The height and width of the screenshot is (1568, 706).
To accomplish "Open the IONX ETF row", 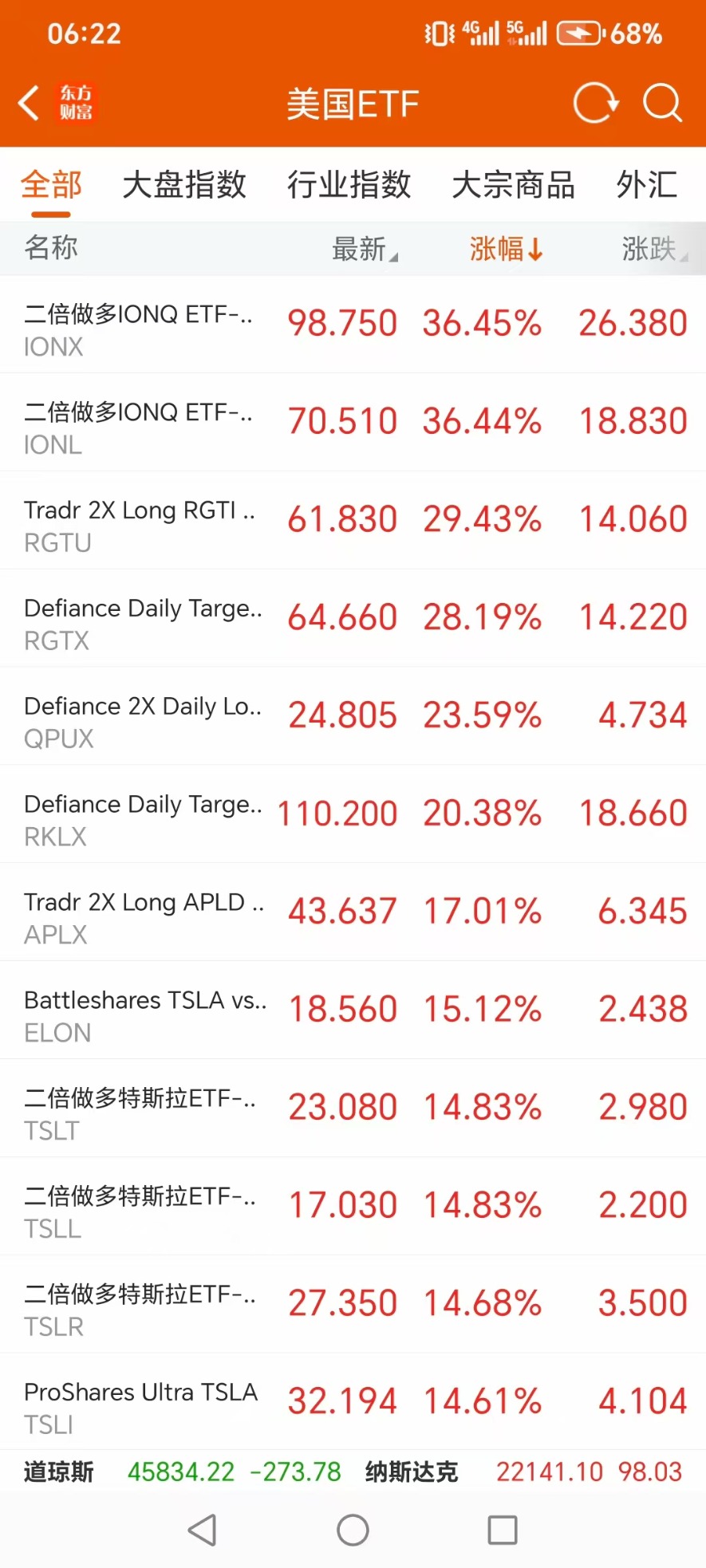I will click(353, 325).
